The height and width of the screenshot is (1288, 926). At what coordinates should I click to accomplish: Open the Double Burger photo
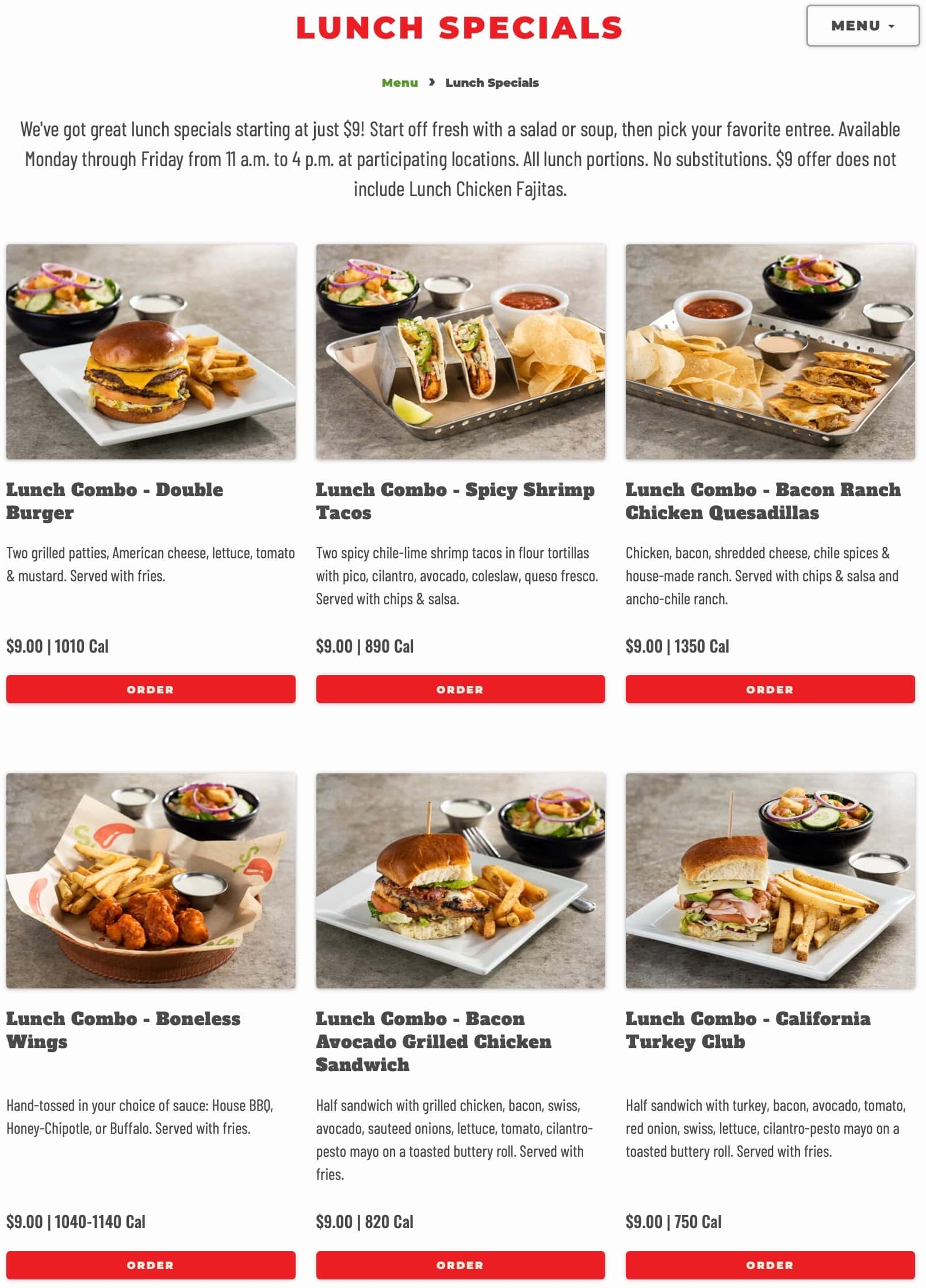(151, 352)
